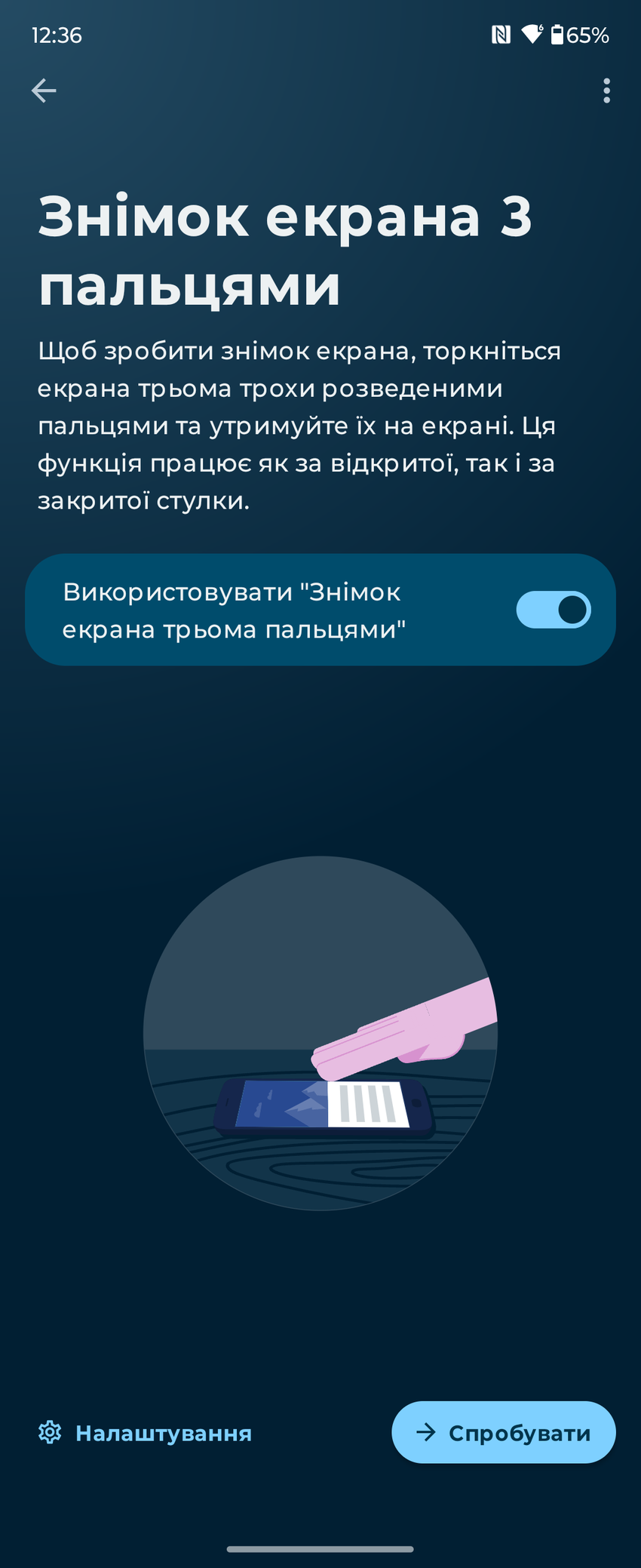641x1568 pixels.
Task: Tap the Спробувати button
Action: pyautogui.click(x=504, y=1432)
